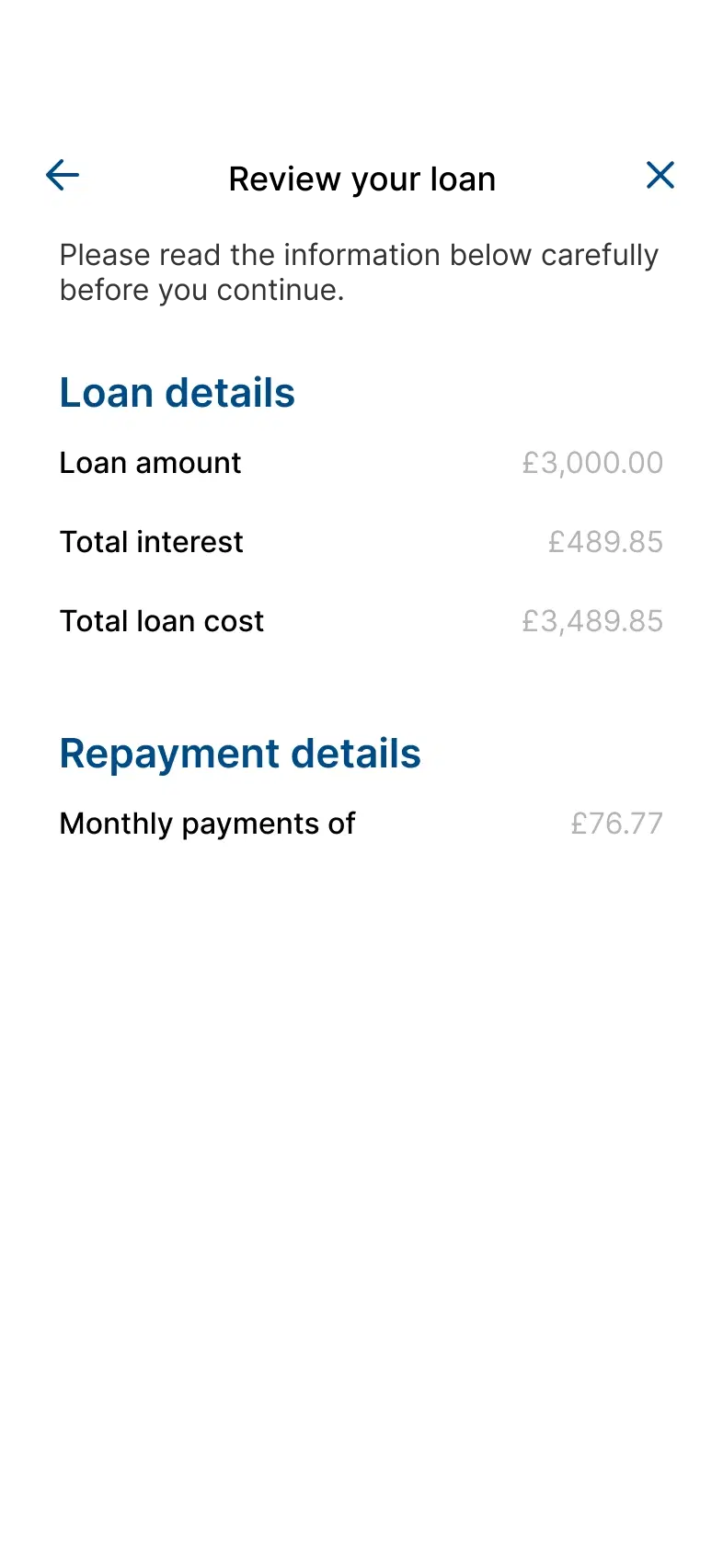Go back using the left arrow
Viewport: 723px width, 1568px height.
[x=63, y=175]
